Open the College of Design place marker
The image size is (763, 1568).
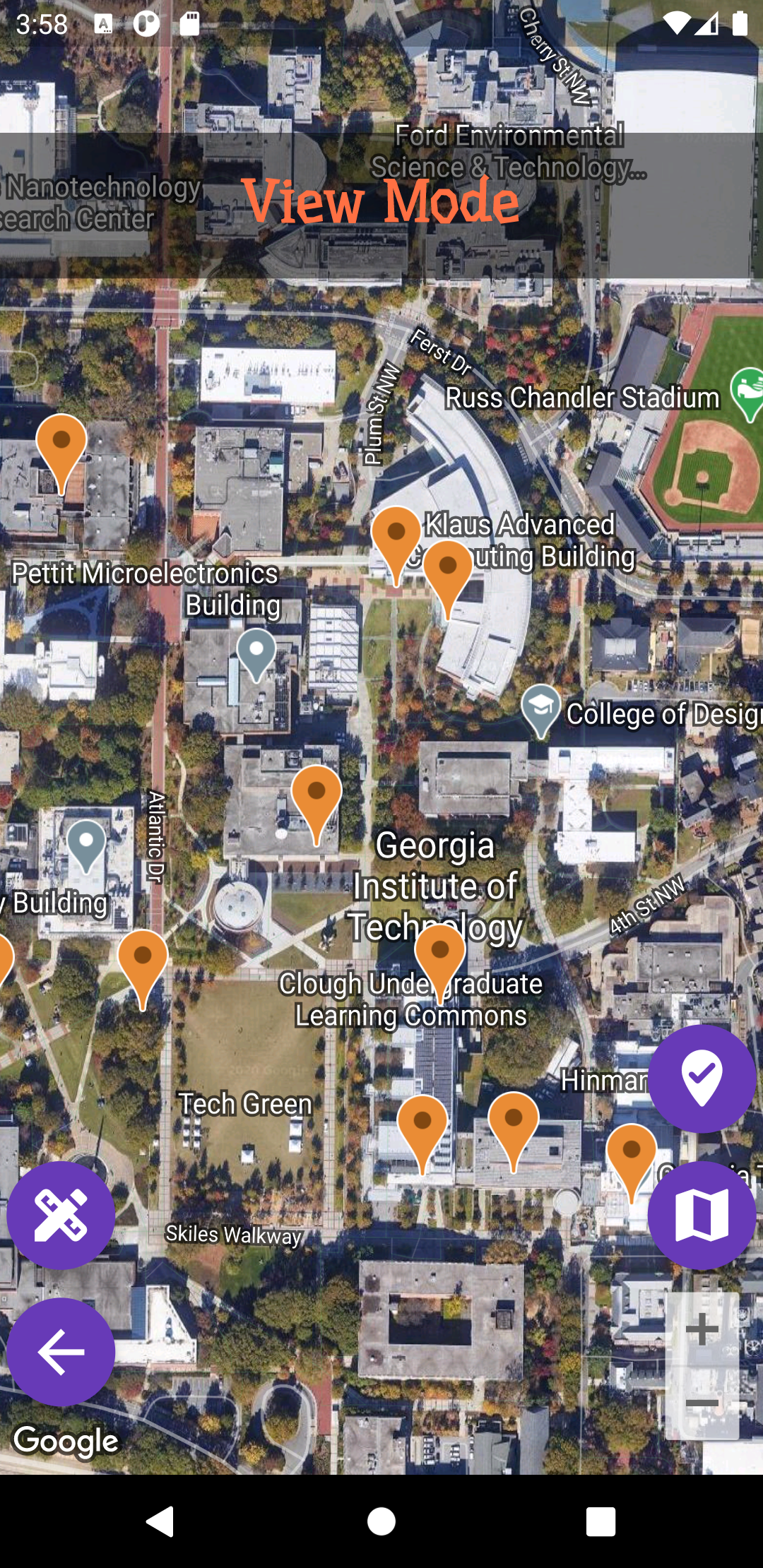[x=541, y=711]
